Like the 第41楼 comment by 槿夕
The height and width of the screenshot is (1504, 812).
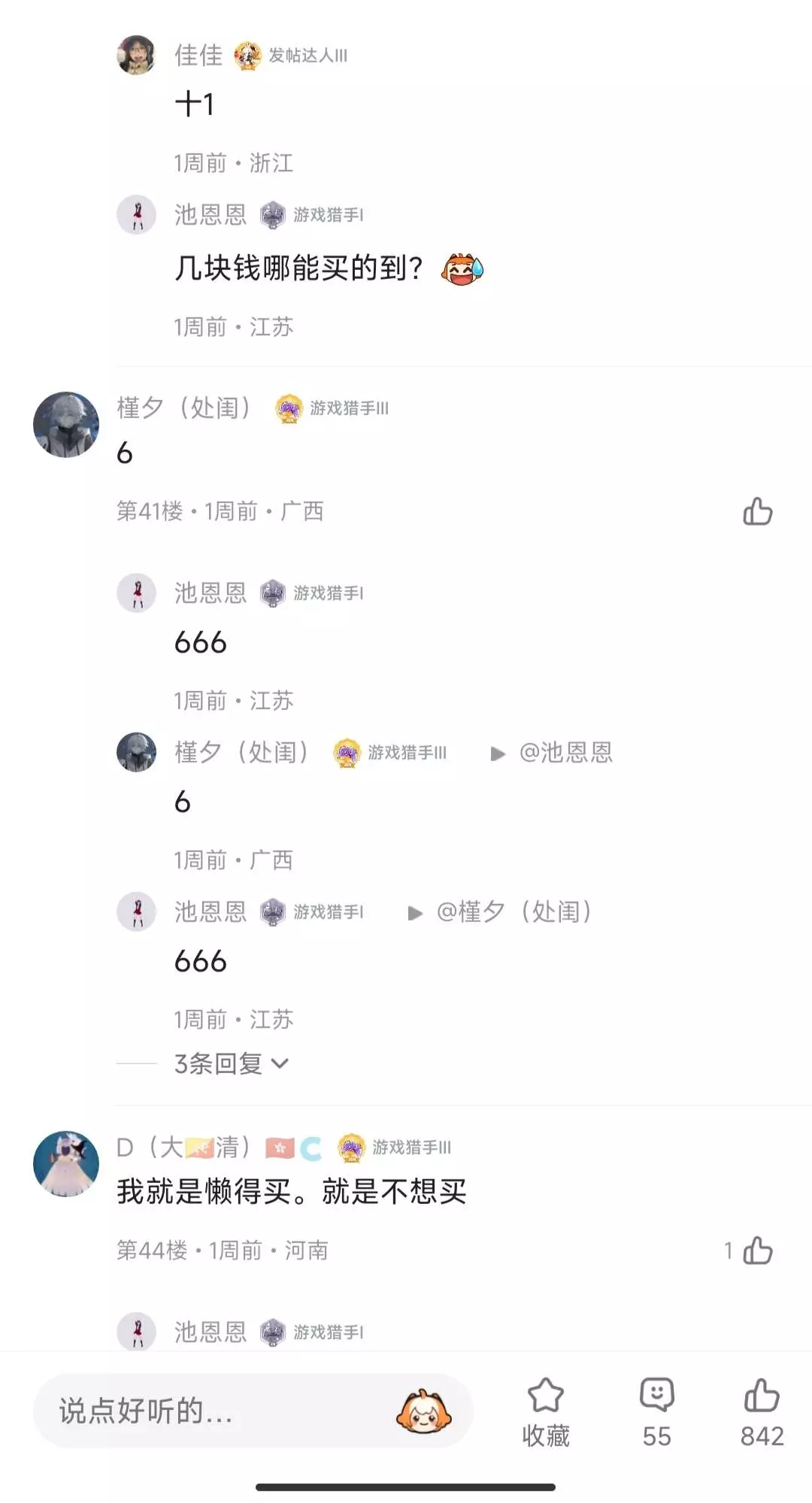click(757, 511)
